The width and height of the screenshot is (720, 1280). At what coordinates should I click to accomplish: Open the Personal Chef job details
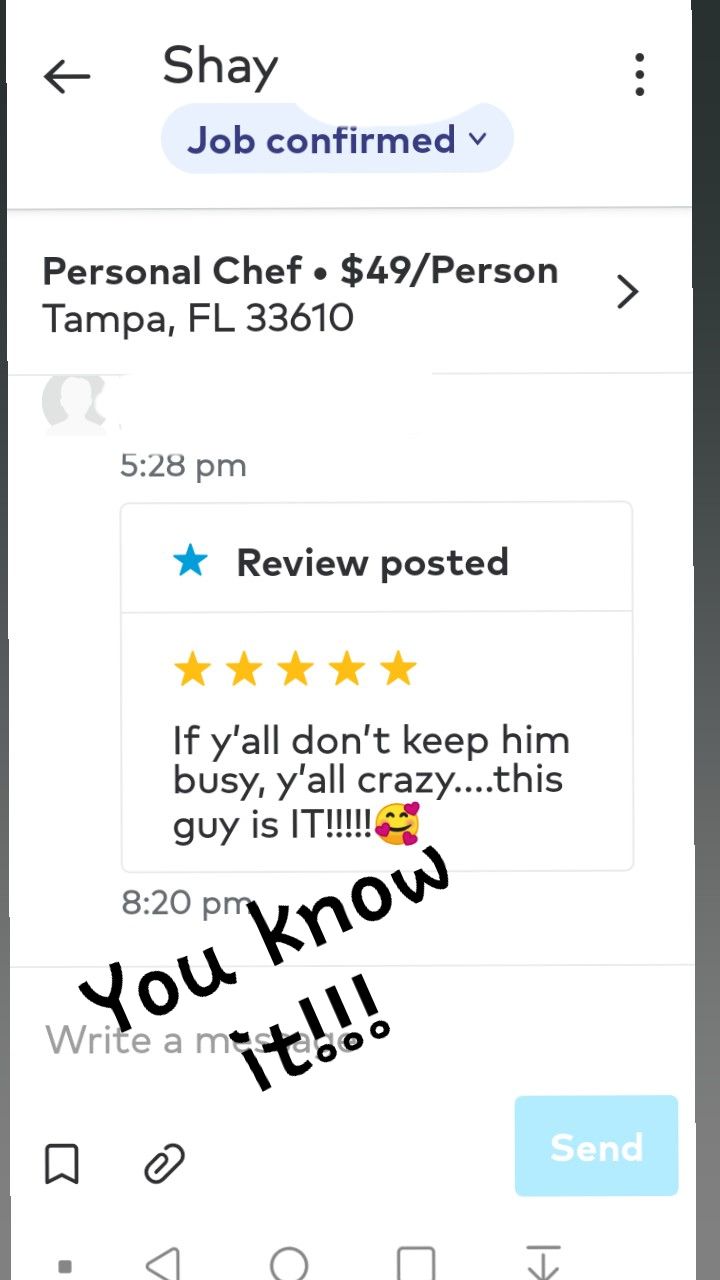340,293
